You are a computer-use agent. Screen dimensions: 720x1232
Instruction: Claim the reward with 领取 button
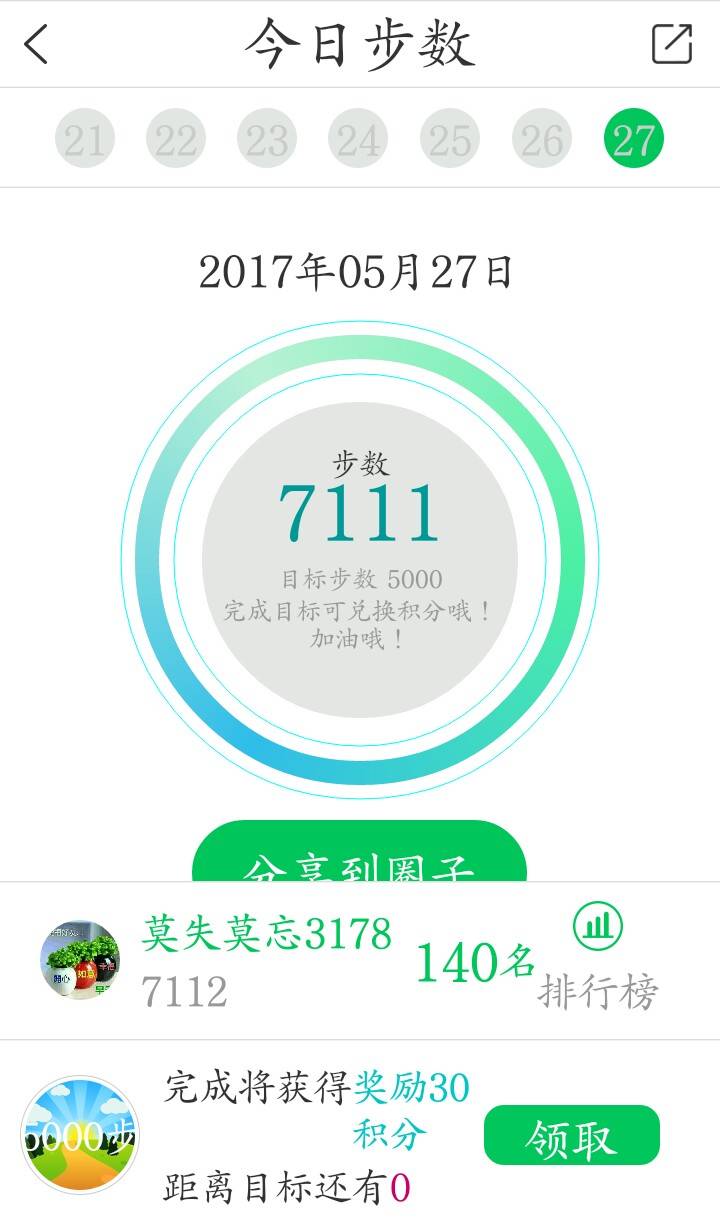coord(571,1136)
